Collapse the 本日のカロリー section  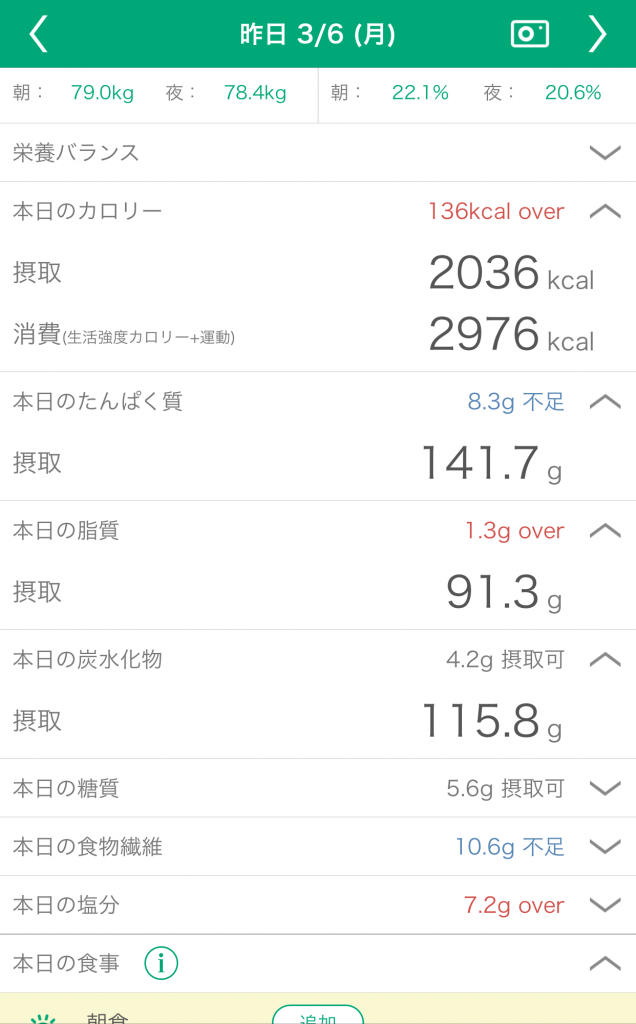[x=605, y=211]
